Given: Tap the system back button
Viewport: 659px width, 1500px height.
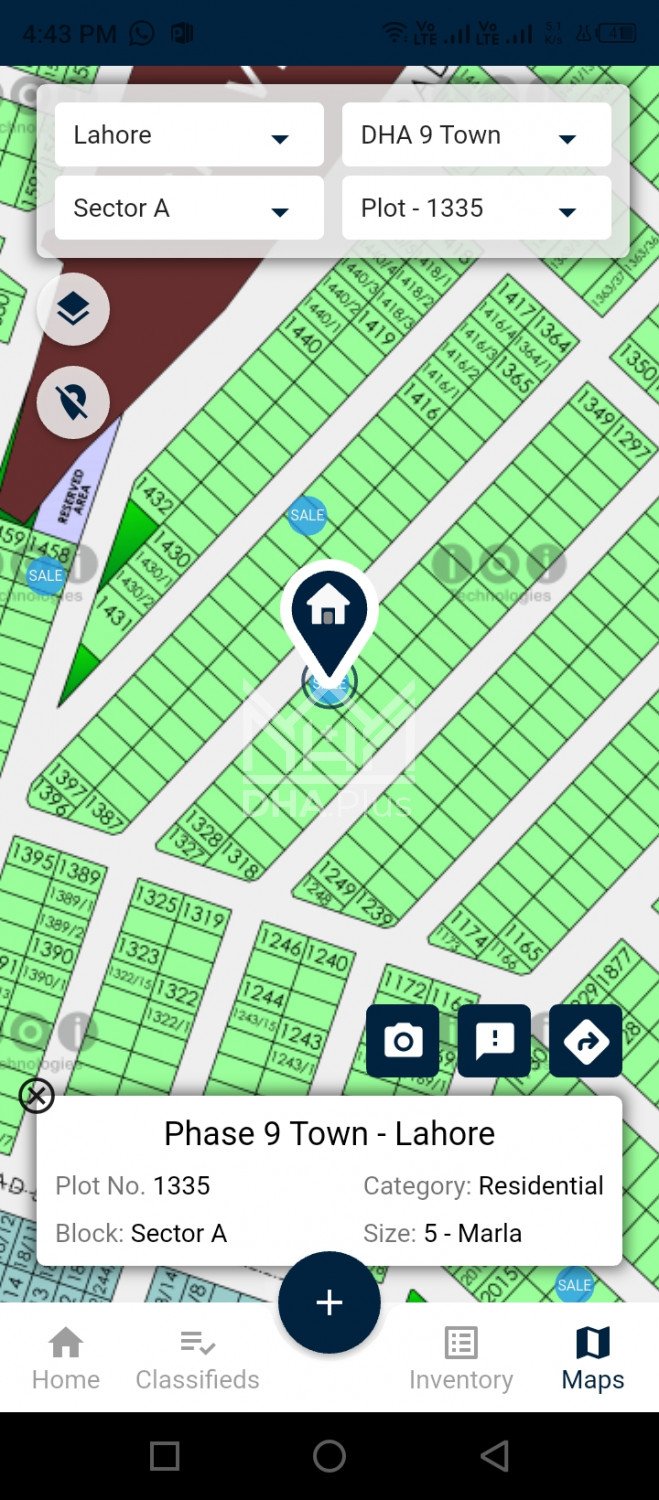Looking at the screenshot, I should 494,1455.
